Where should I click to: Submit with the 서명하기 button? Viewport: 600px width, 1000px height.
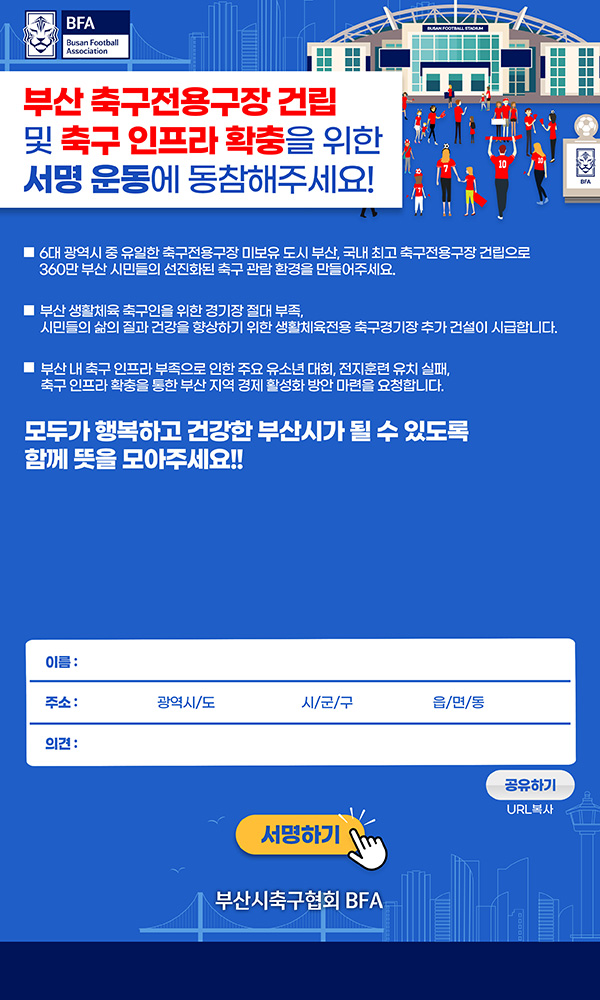click(x=300, y=834)
